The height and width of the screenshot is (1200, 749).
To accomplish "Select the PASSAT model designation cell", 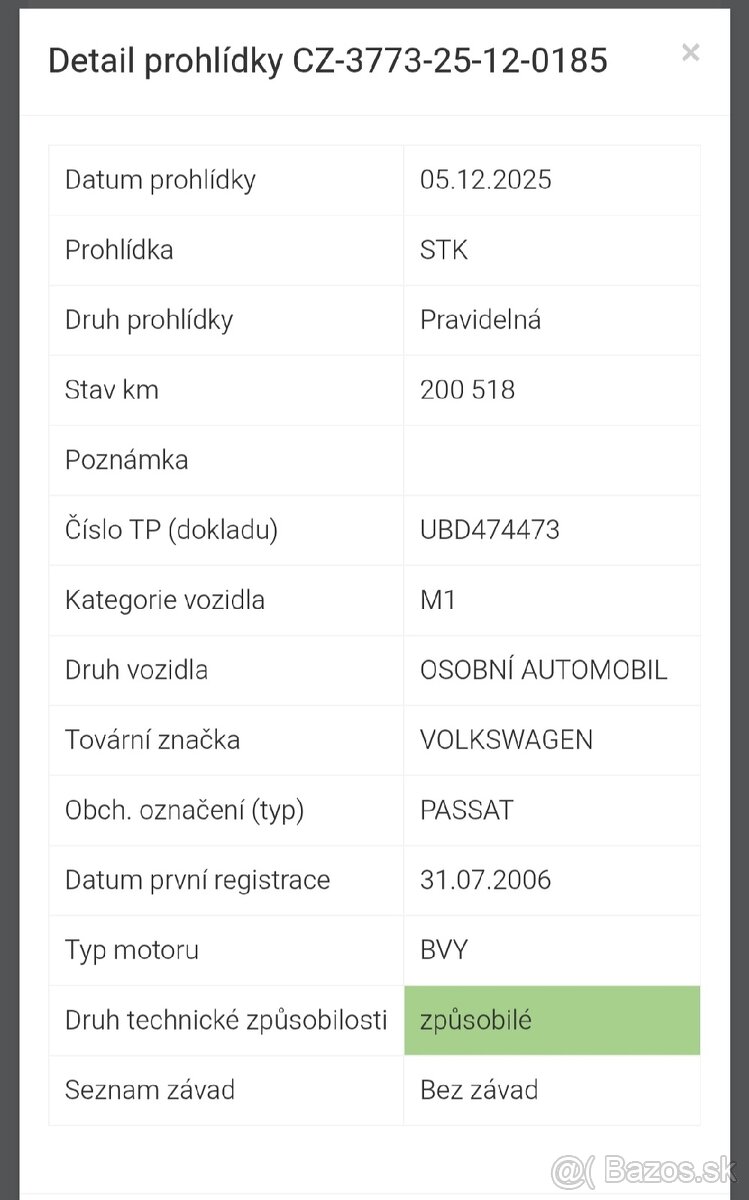I will [x=467, y=810].
